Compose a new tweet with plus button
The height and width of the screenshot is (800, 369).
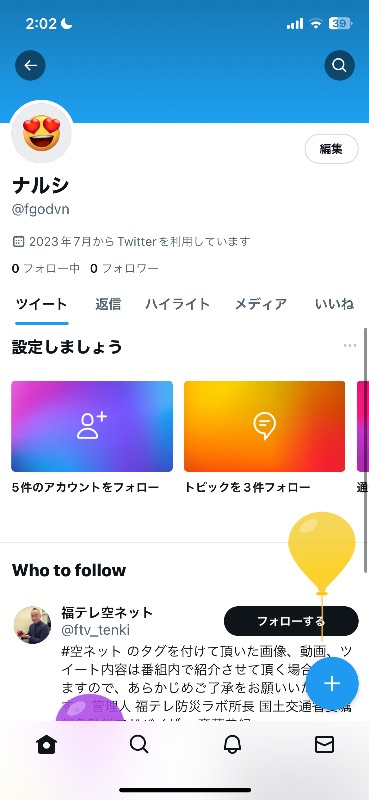332,684
